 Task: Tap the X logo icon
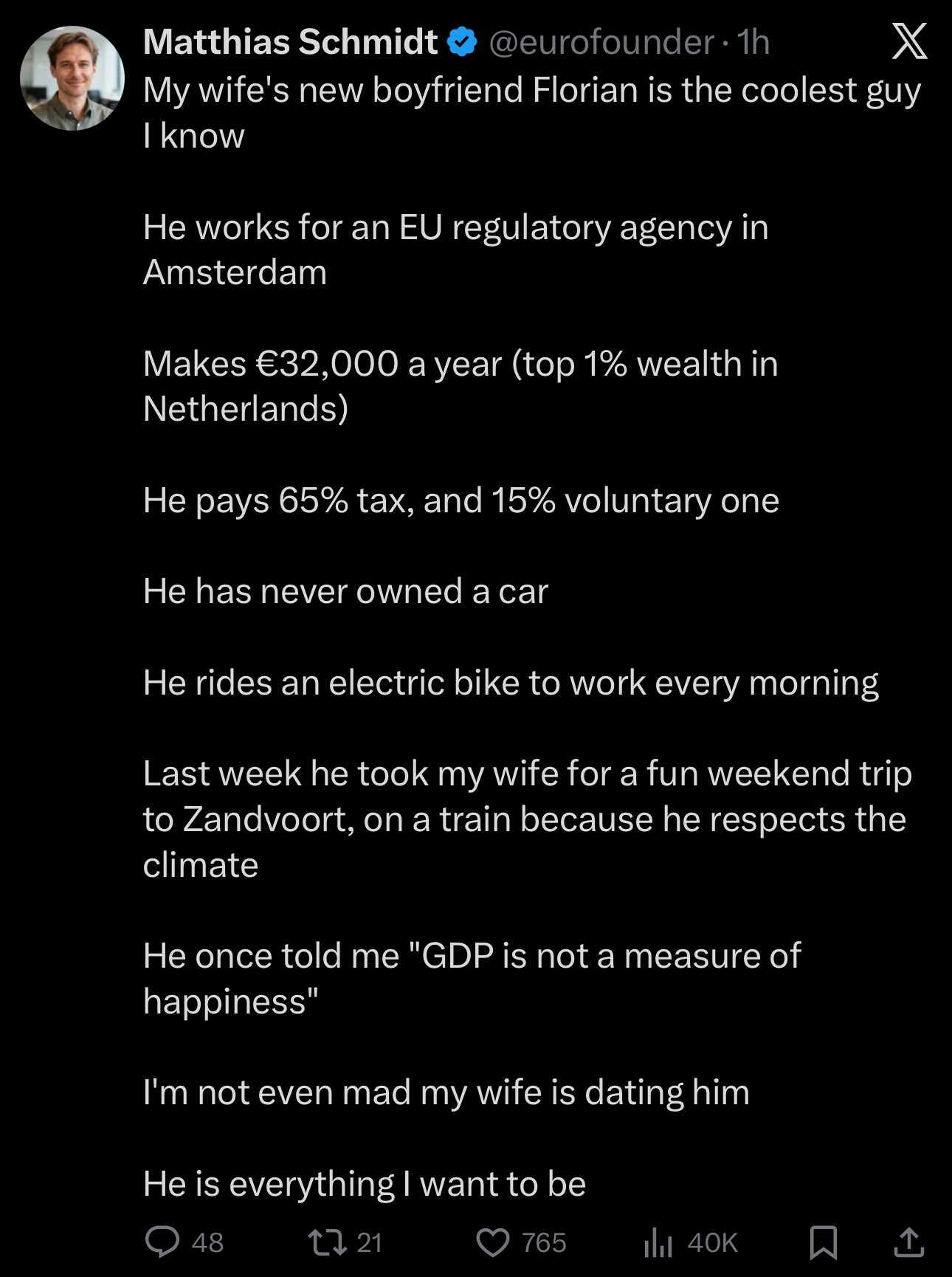coord(909,41)
